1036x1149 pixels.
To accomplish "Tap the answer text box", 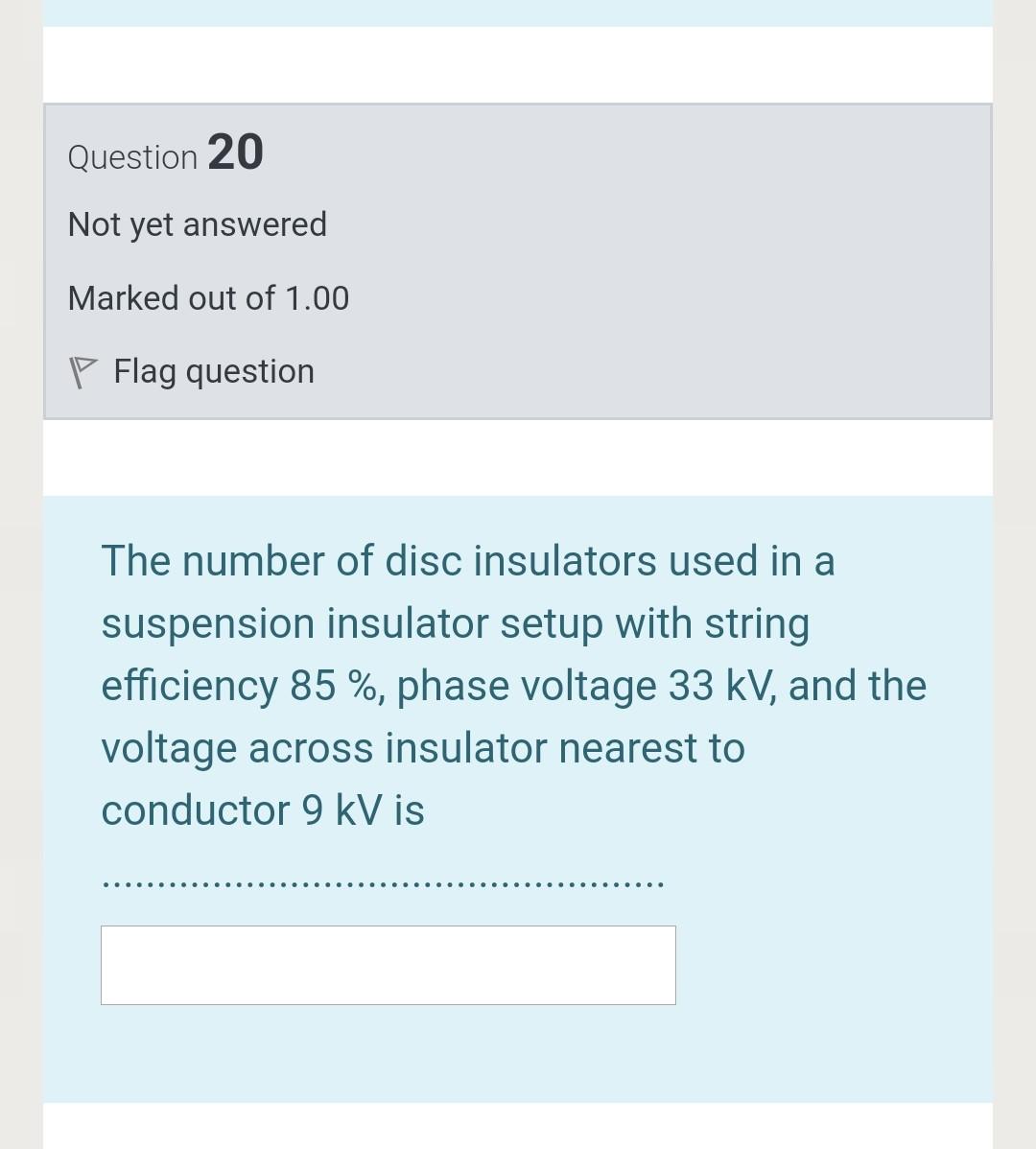I will [x=388, y=965].
